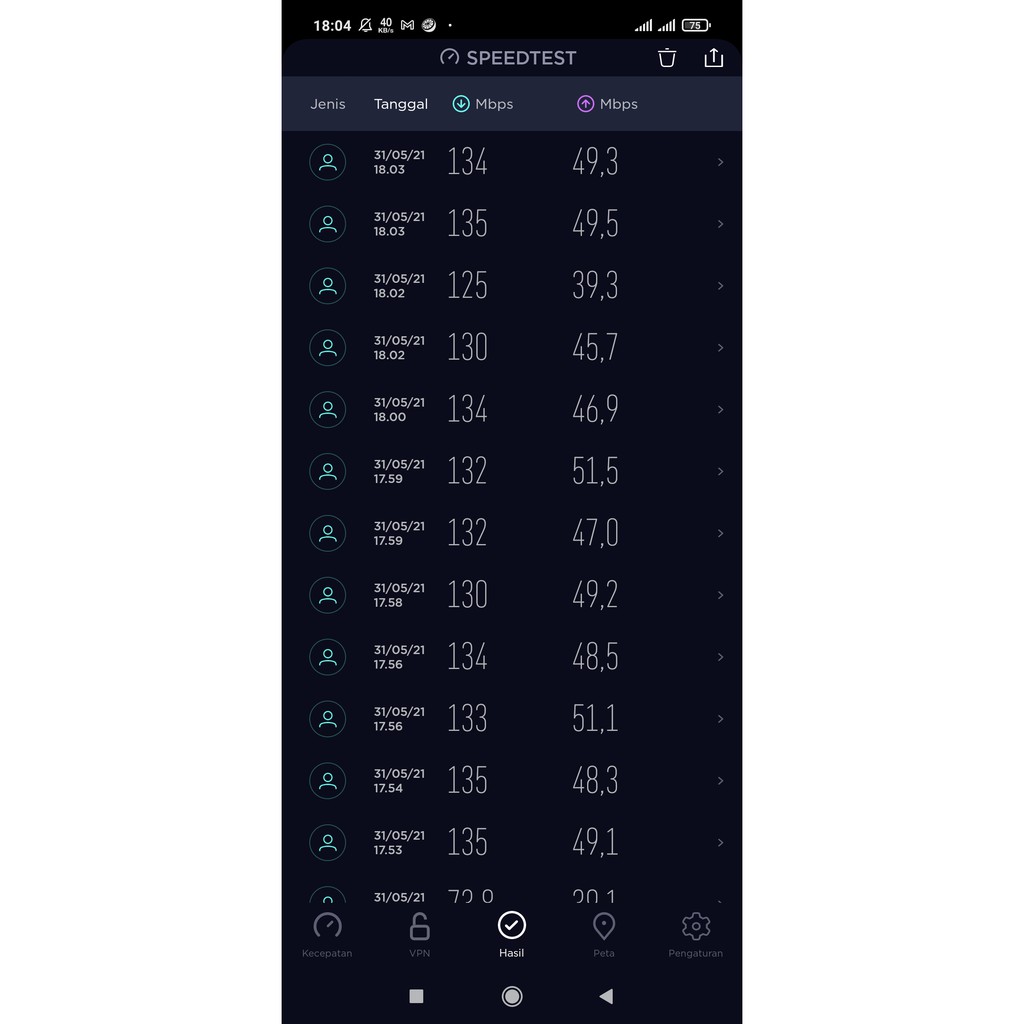
Task: Sort by download Mbps column
Action: click(483, 104)
